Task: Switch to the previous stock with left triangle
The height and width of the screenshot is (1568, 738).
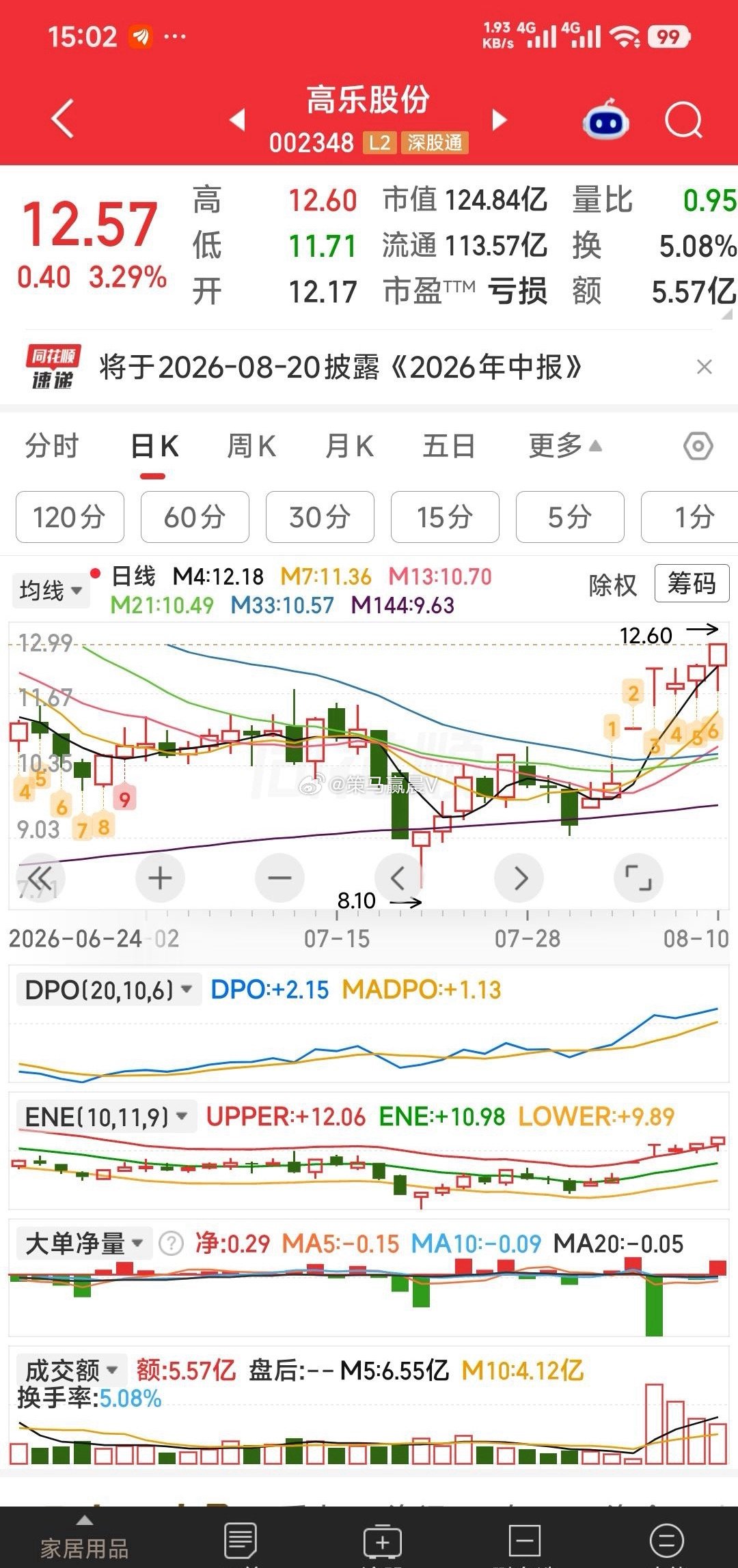Action: (237, 120)
